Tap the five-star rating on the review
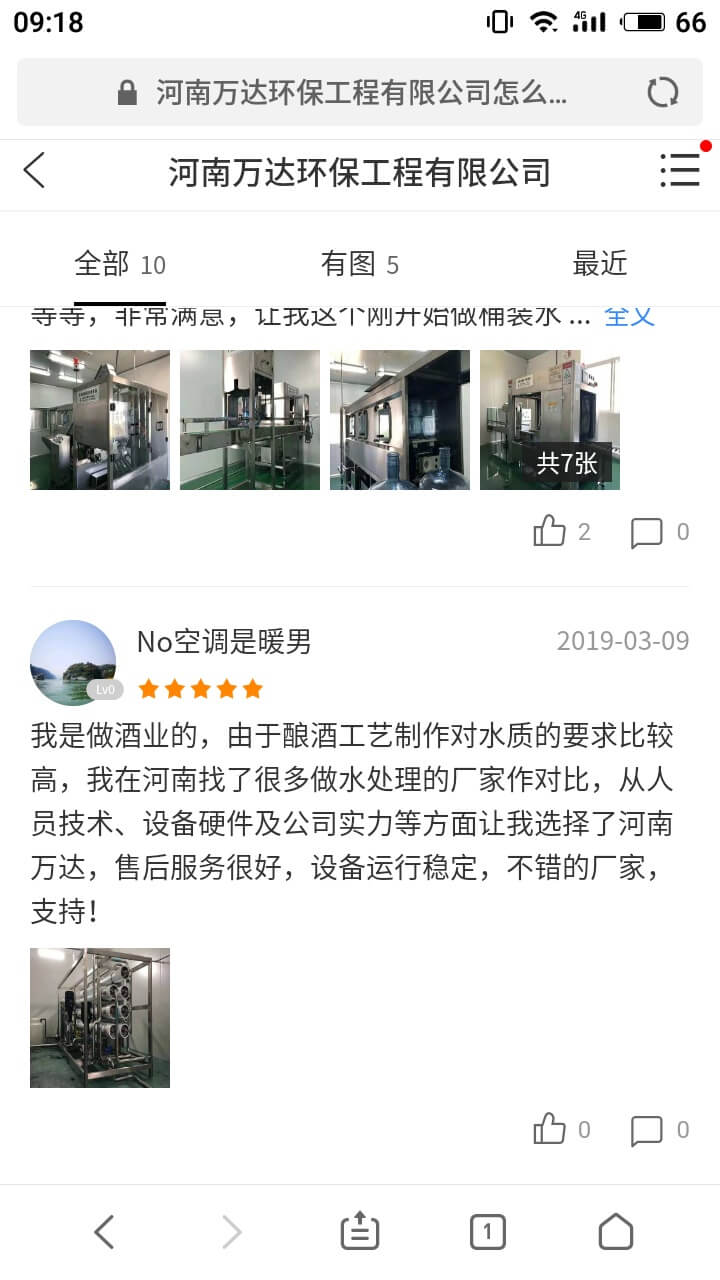Image resolution: width=720 pixels, height=1280 pixels. pos(199,688)
